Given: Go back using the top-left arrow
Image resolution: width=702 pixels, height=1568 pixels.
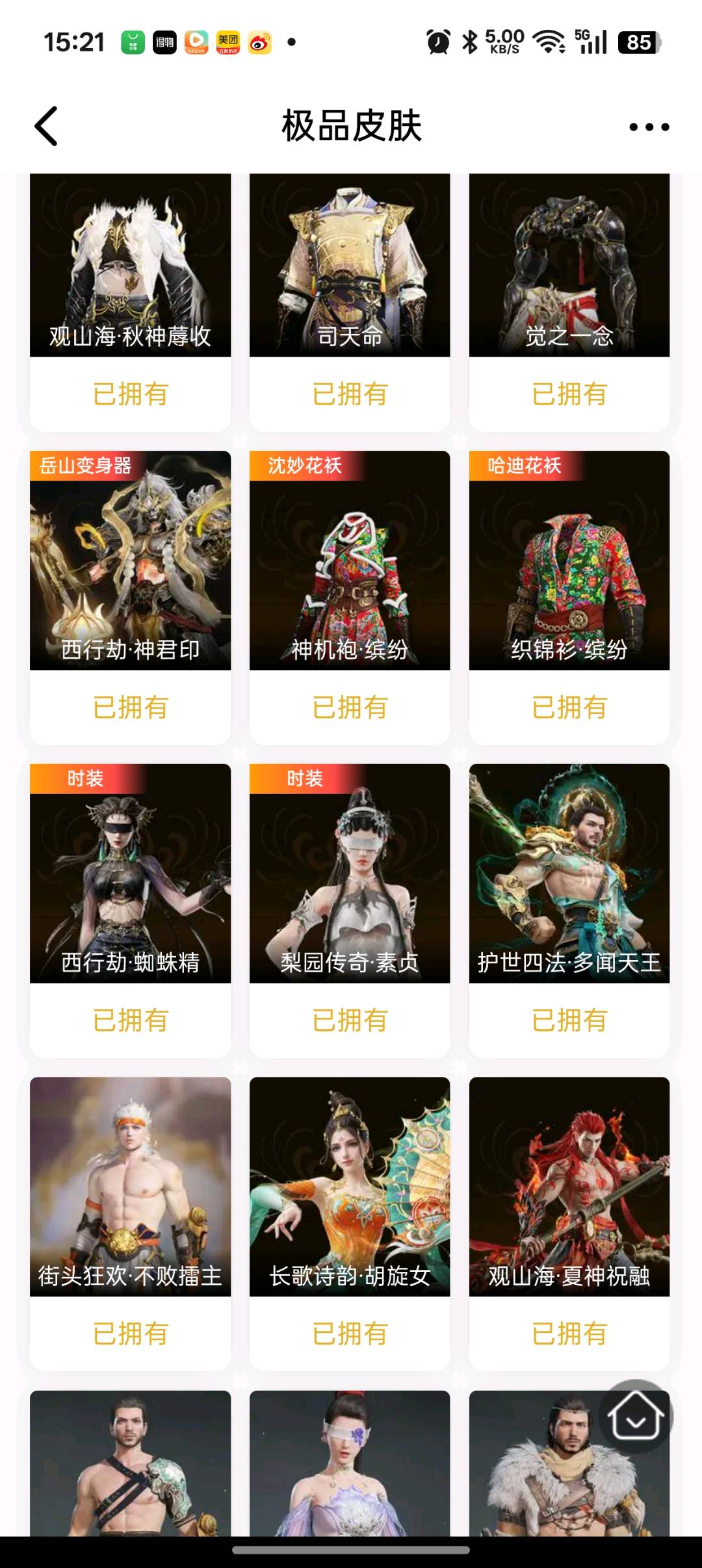Looking at the screenshot, I should point(46,126).
